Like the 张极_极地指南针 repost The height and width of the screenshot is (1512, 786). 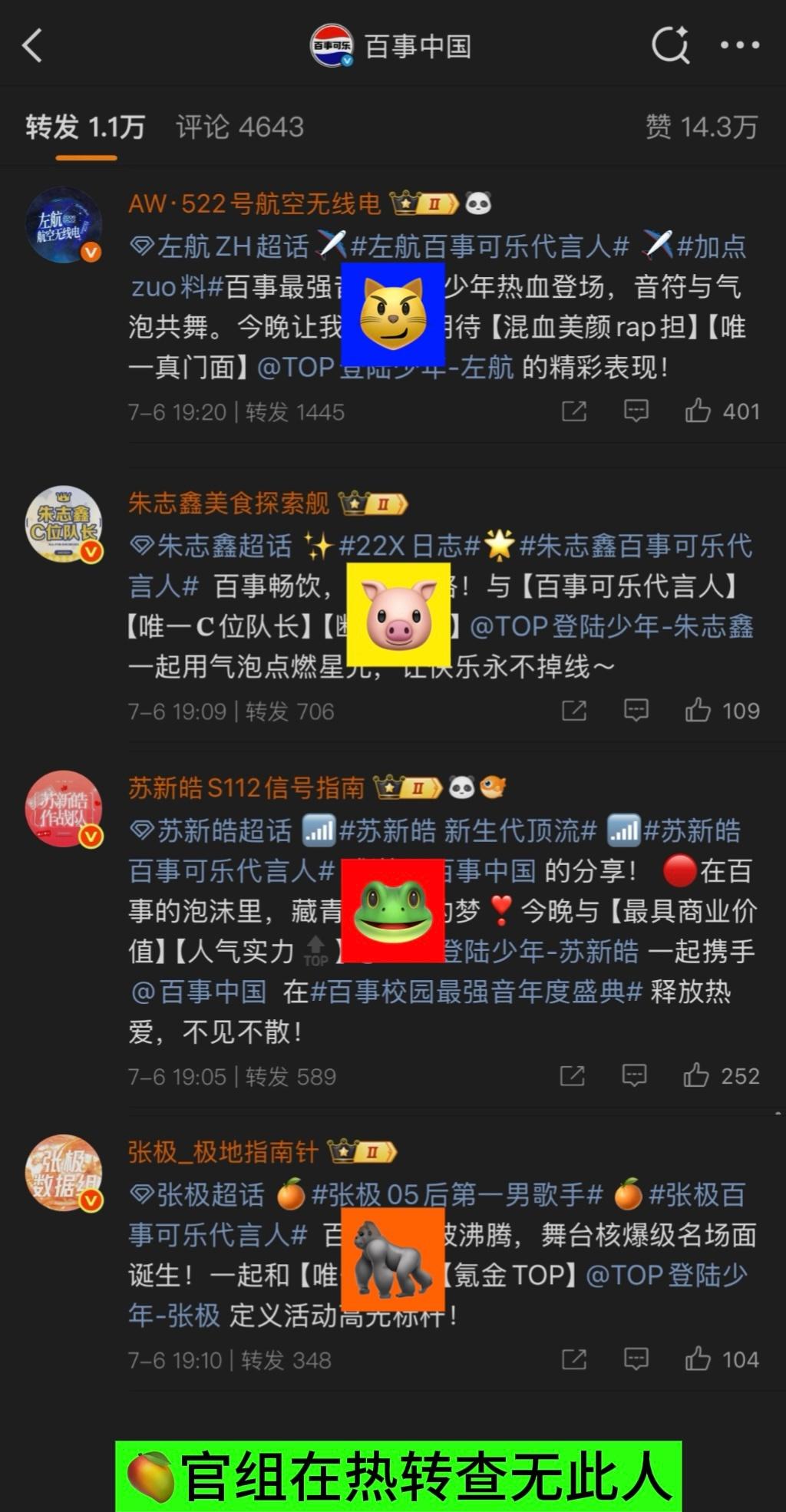(722, 1359)
